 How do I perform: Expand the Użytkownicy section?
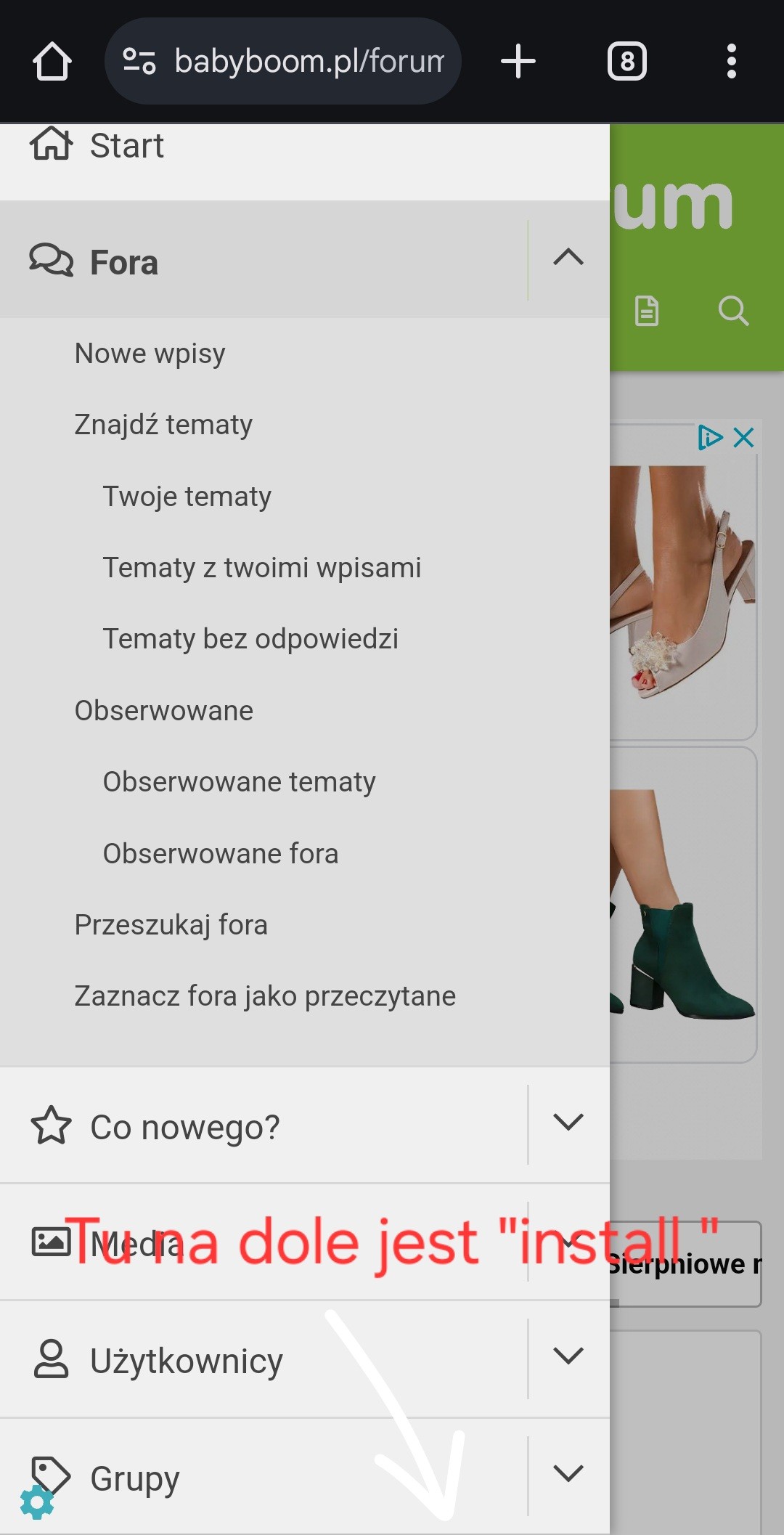pyautogui.click(x=568, y=1356)
